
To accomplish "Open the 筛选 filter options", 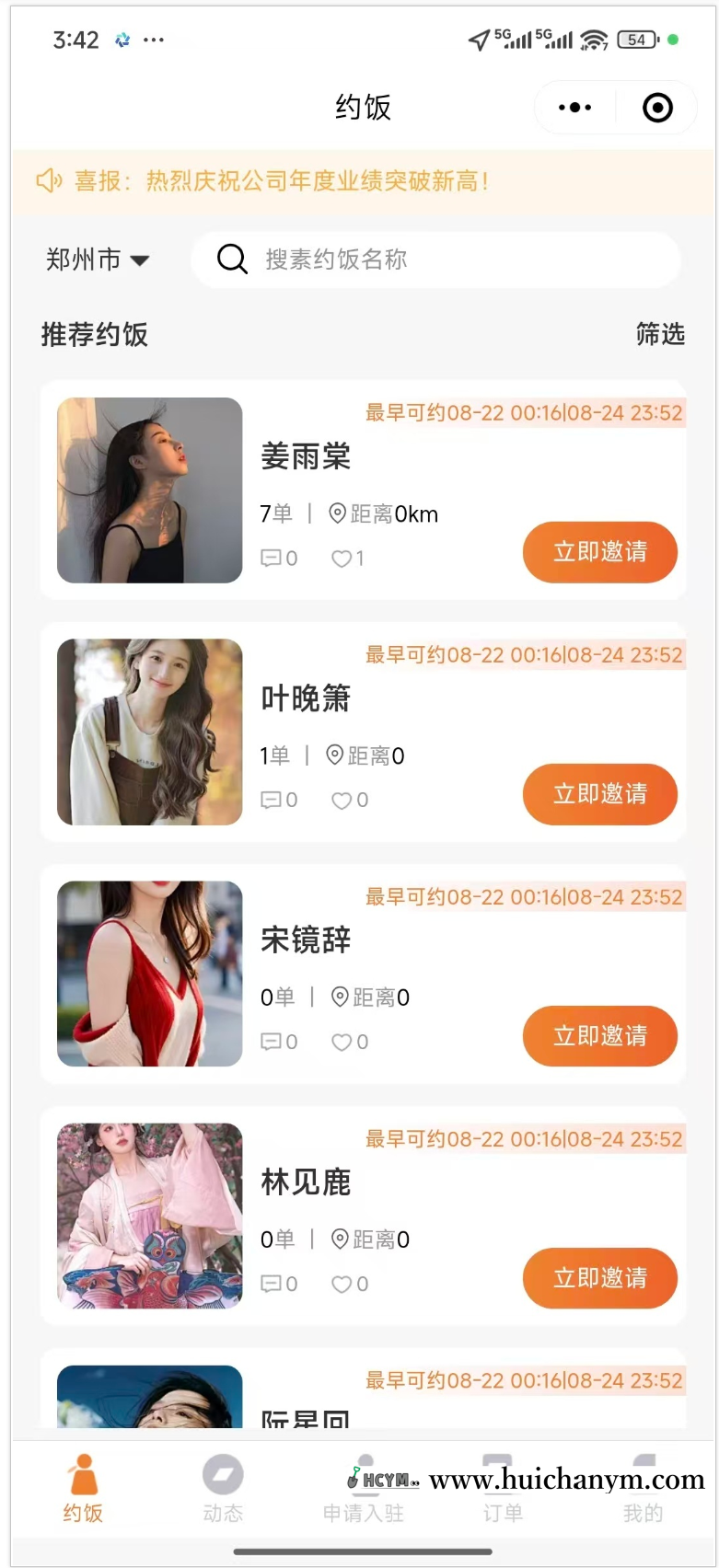I will (661, 334).
